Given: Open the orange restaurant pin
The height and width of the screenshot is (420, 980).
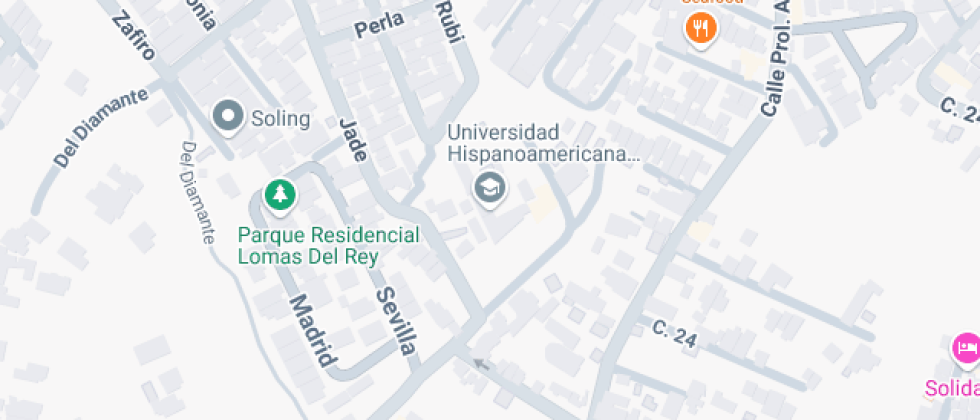Looking at the screenshot, I should point(702,28).
